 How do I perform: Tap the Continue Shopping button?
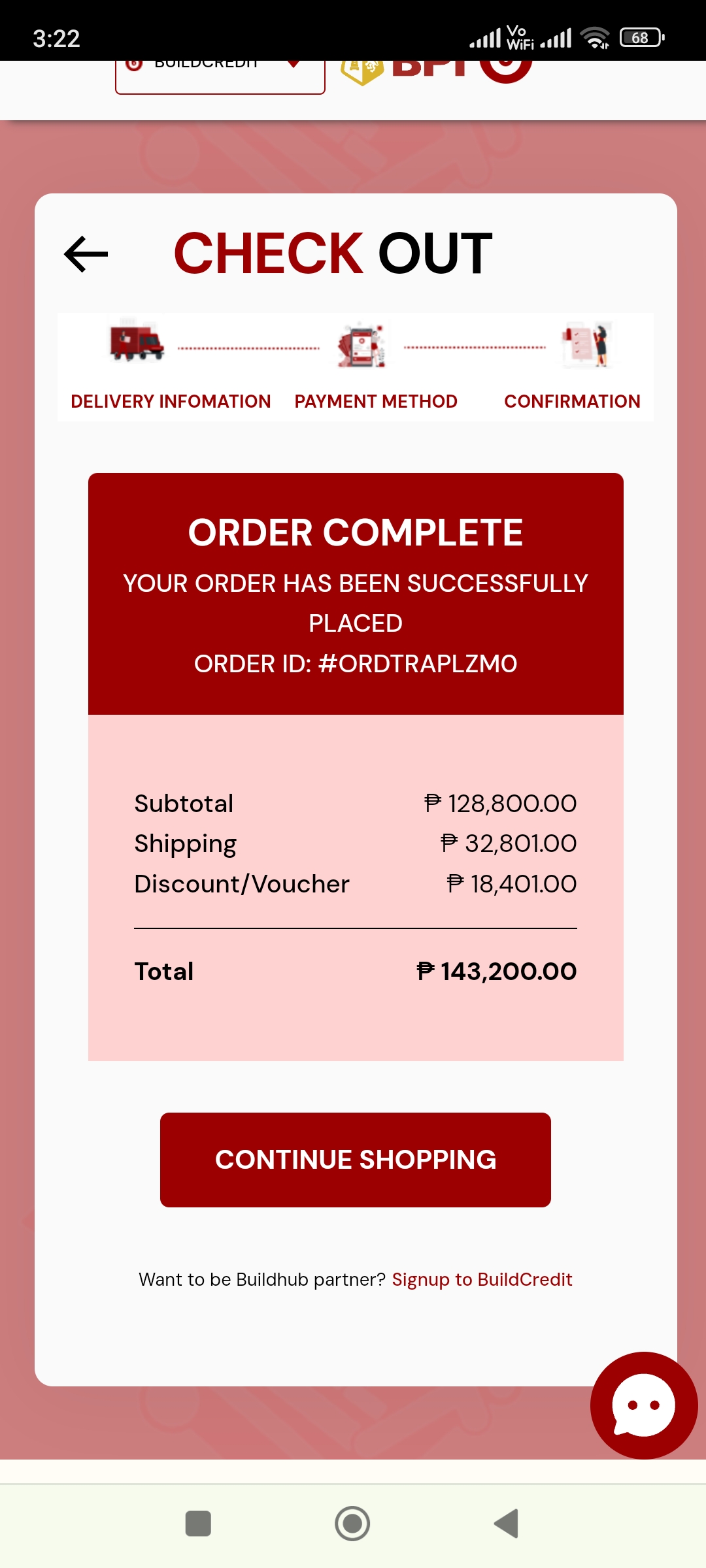pyautogui.click(x=355, y=1160)
